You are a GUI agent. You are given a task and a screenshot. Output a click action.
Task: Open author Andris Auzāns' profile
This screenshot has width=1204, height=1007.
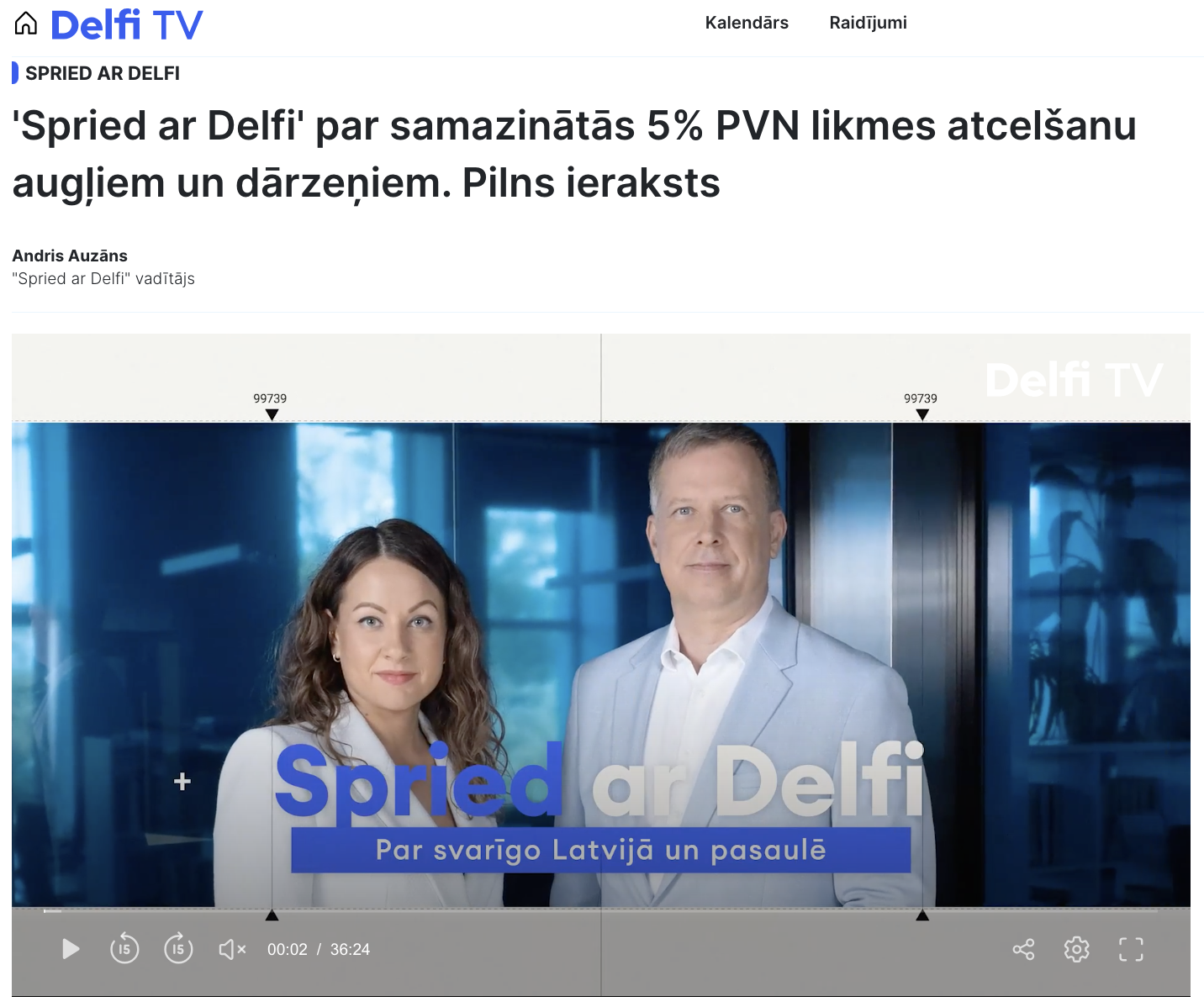[70, 256]
